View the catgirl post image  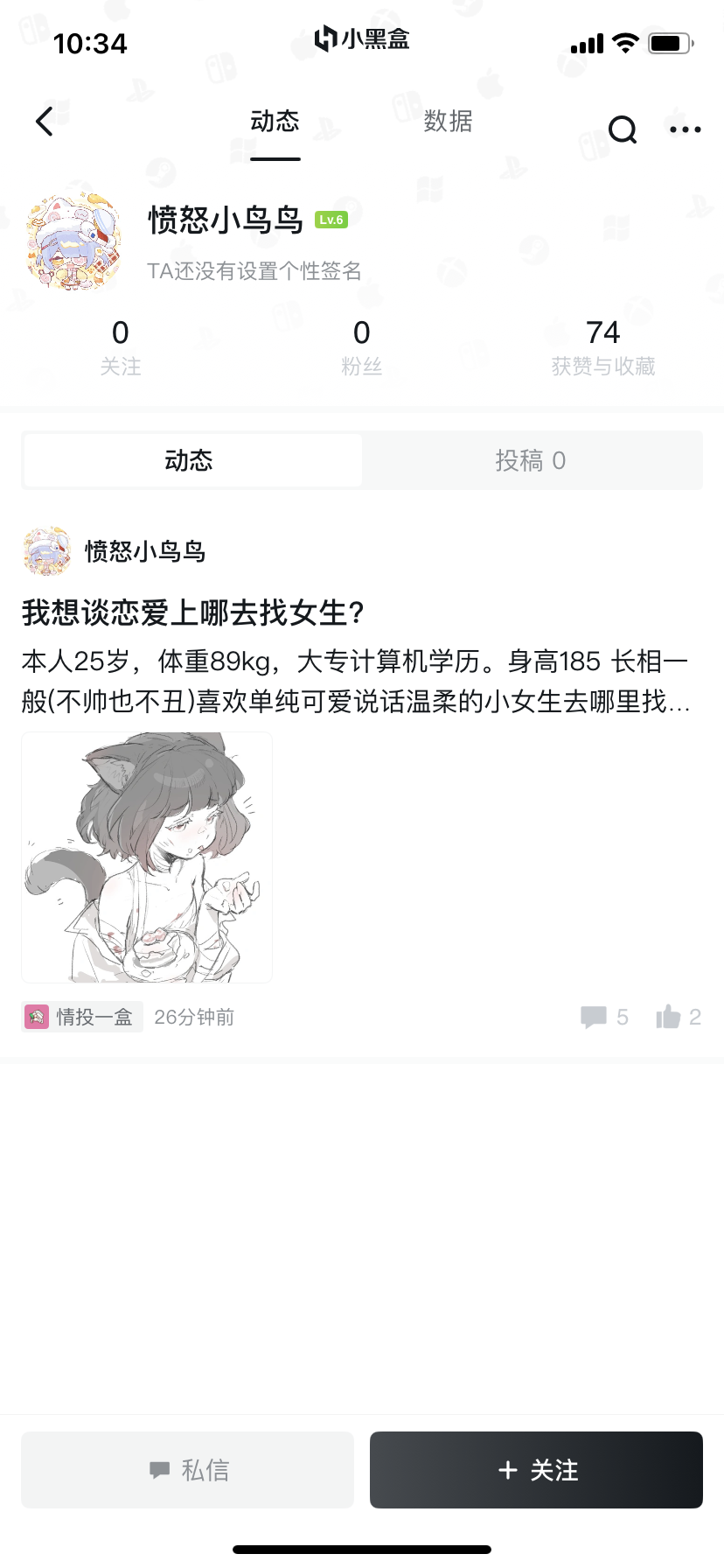(147, 857)
